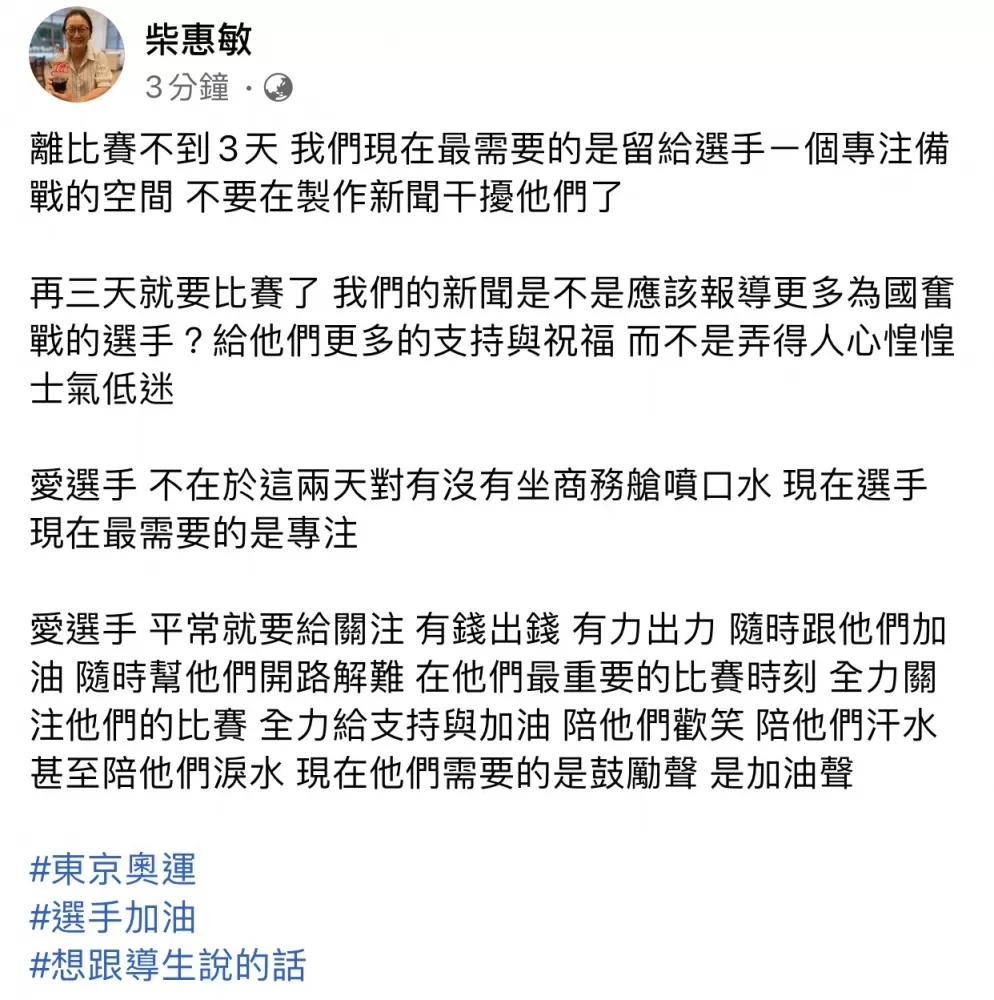Screen dimensions: 994x1000
Task: Open the profile name 柴惠敏
Action: (198, 40)
